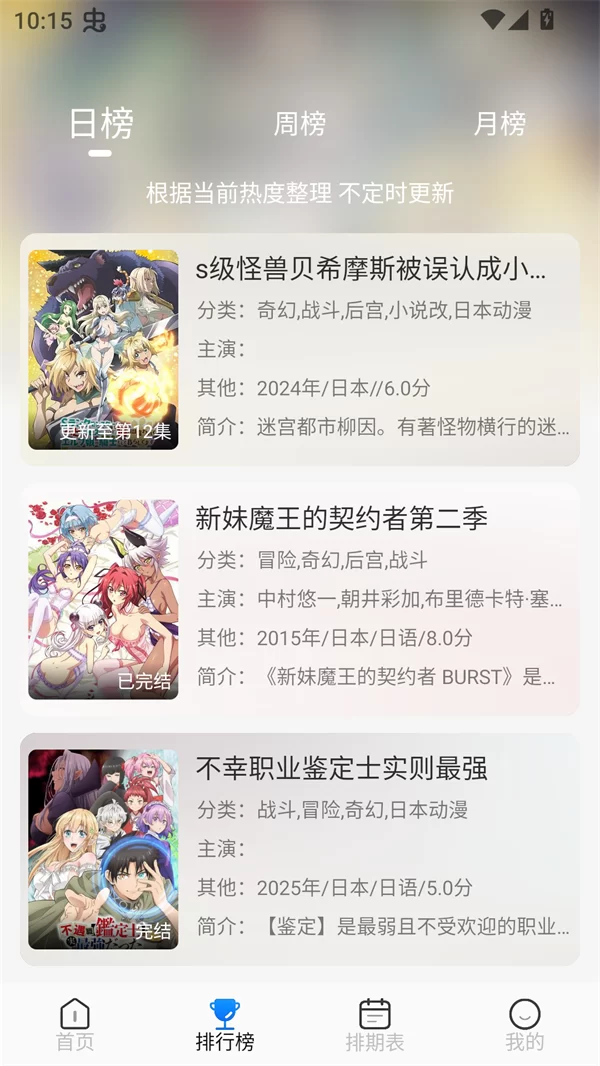The width and height of the screenshot is (600, 1066).
Task: Switch to the 我的 profile tab
Action: [524, 1024]
